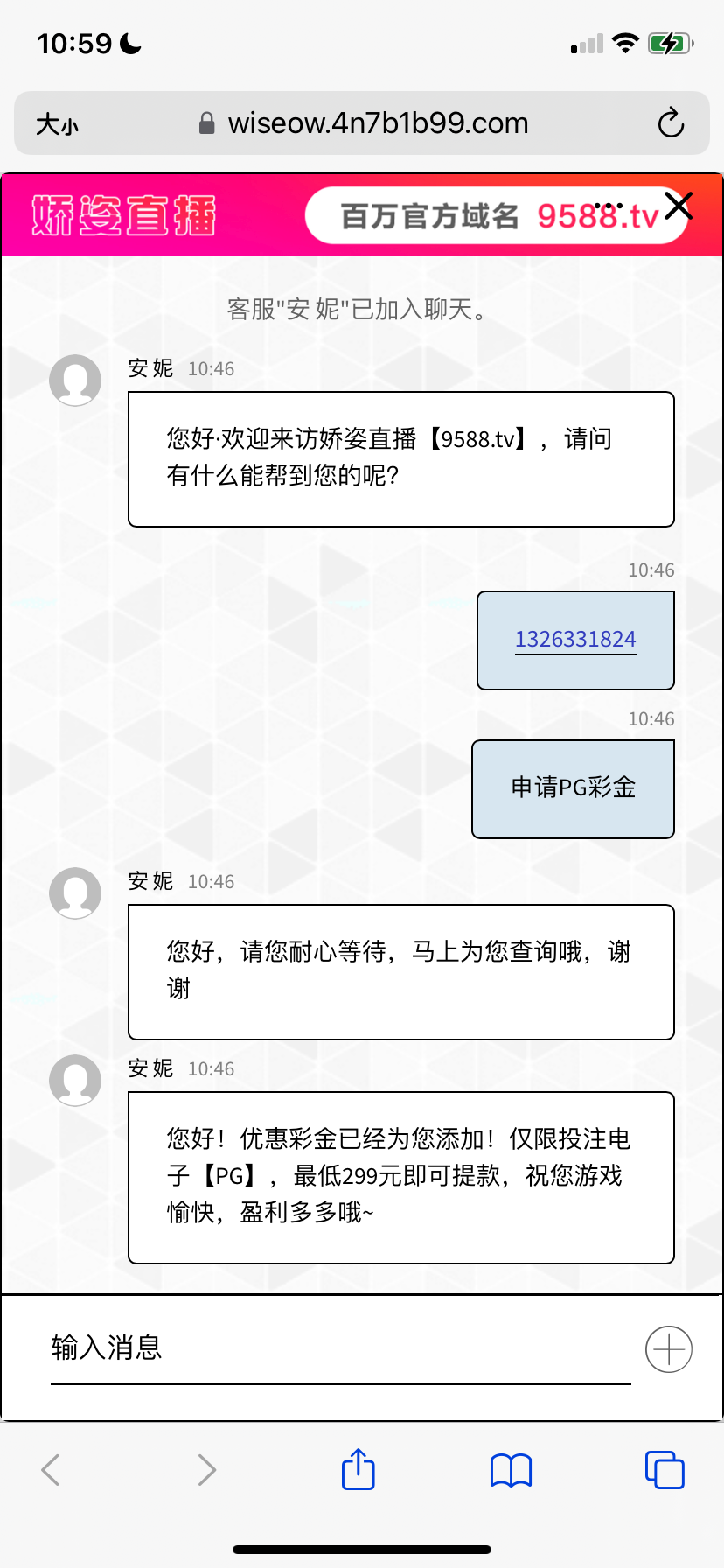
Task: Reload the page in Safari
Action: tap(671, 123)
